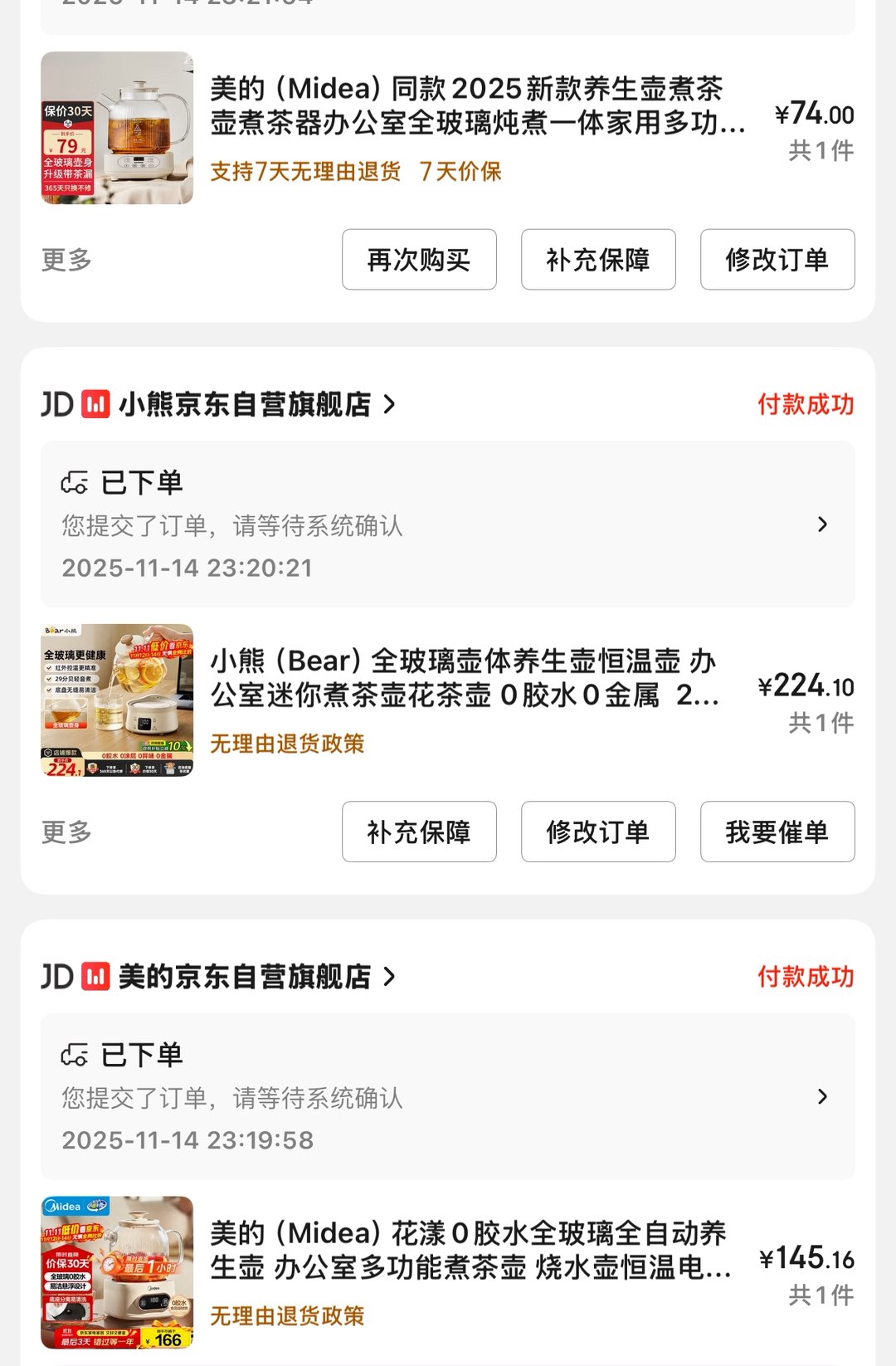Image resolution: width=896 pixels, height=1366 pixels.
Task: Open 更多 options for the ¥74.00 order
Action: coord(66,260)
